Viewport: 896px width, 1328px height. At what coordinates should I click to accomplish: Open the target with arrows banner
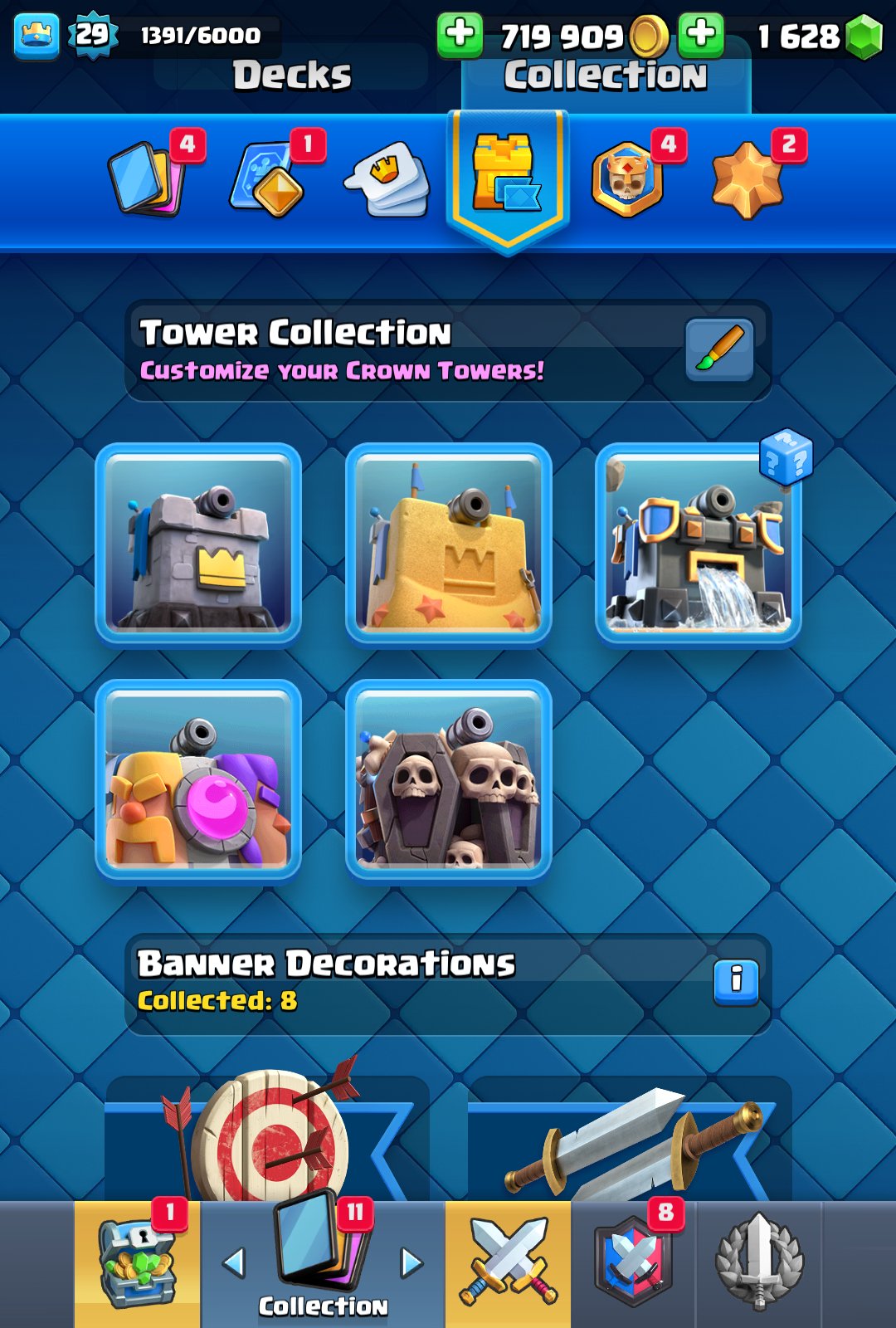click(267, 1137)
